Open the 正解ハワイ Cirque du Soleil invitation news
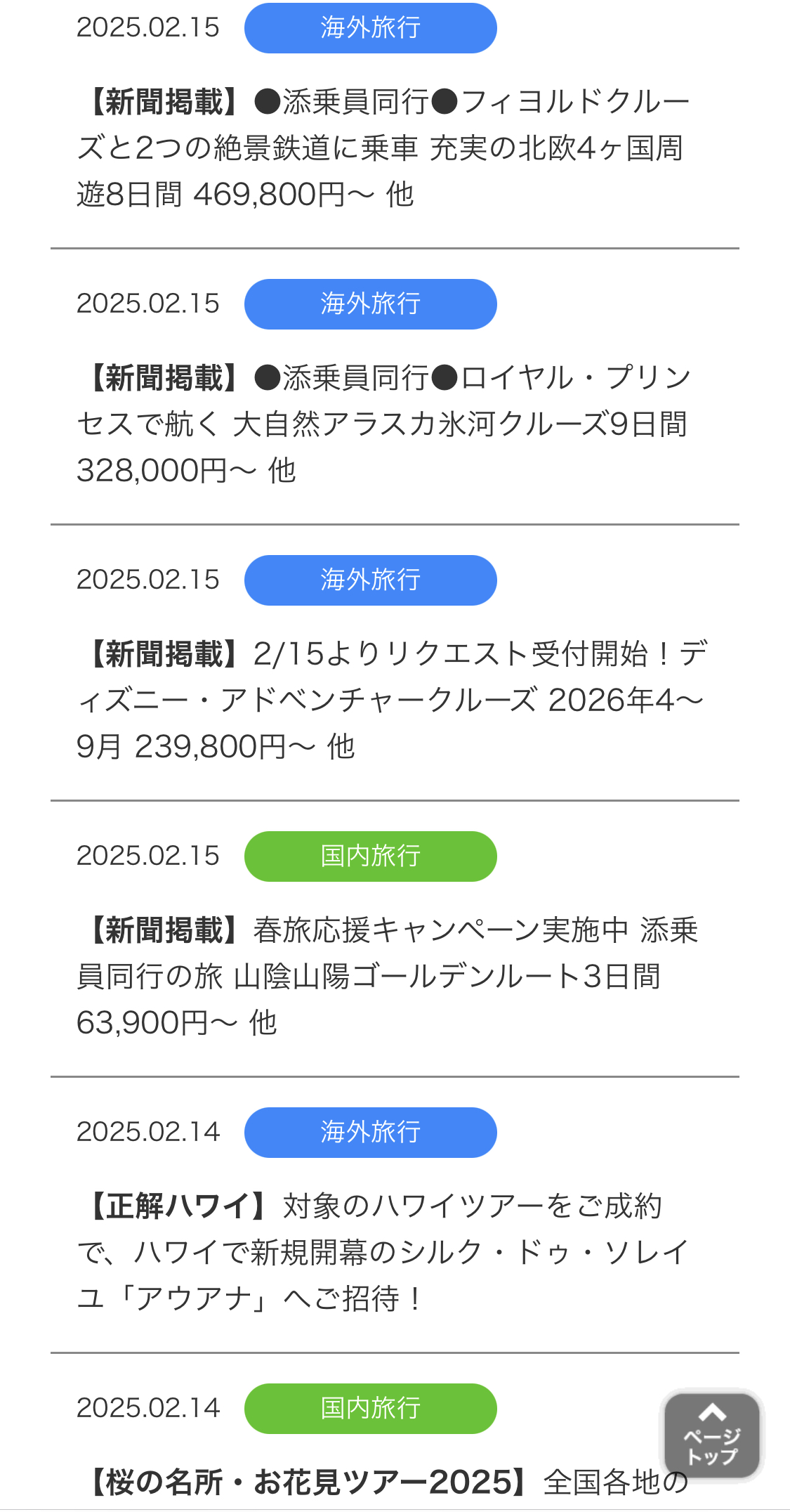This screenshot has width=790, height=1512. click(383, 1253)
